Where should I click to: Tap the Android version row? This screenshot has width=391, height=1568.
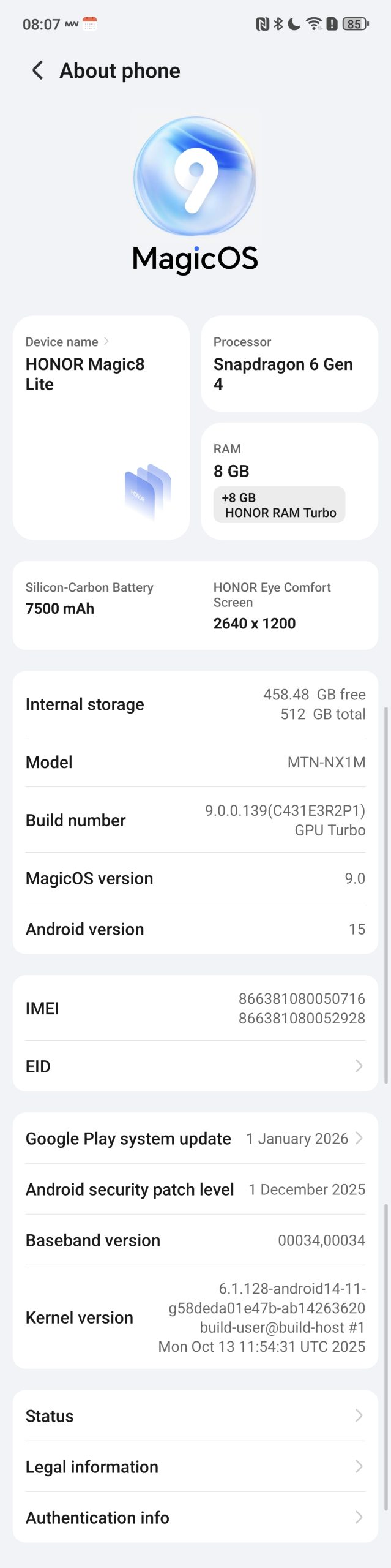tap(195, 929)
